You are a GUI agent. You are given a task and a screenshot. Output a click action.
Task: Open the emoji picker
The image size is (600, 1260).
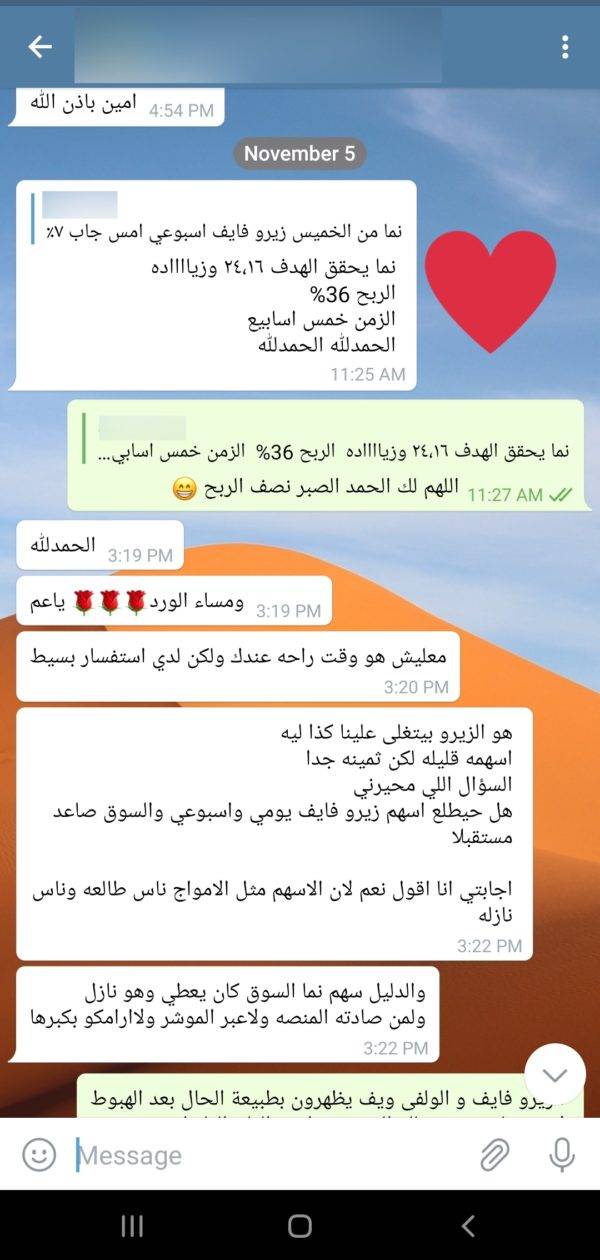click(x=39, y=1155)
